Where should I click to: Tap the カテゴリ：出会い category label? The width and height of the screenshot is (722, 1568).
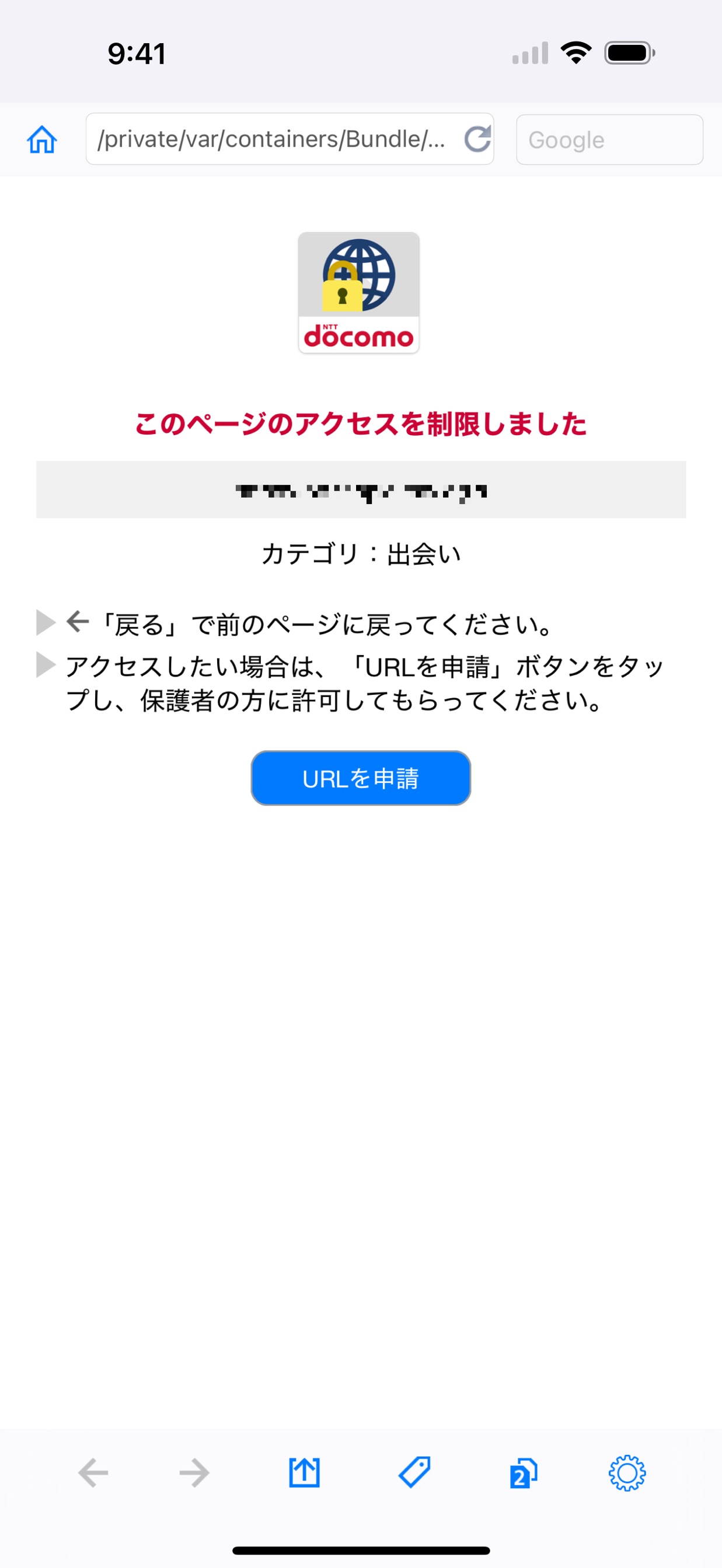click(361, 554)
